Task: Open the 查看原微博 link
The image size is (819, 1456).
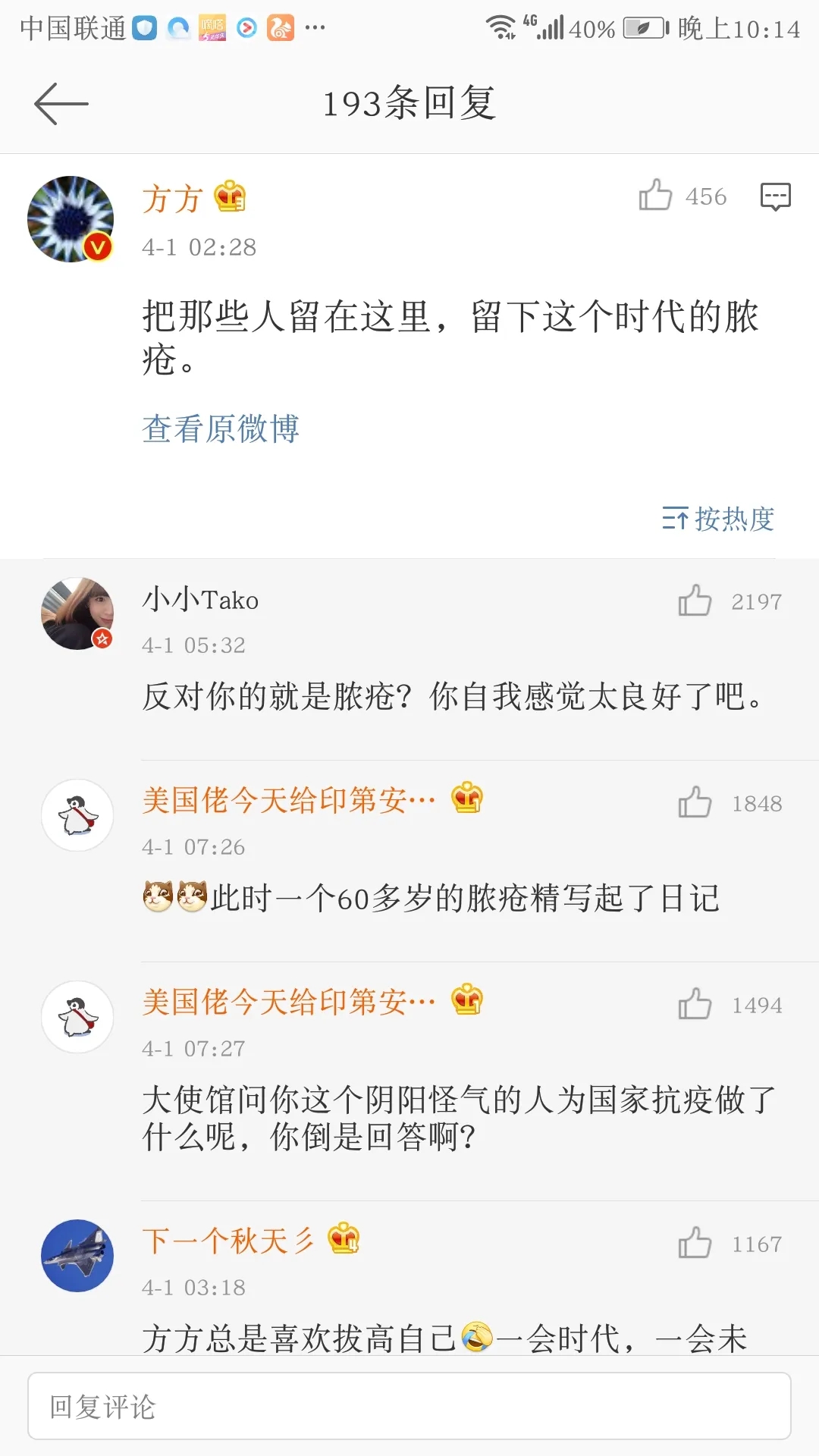Action: [x=221, y=428]
